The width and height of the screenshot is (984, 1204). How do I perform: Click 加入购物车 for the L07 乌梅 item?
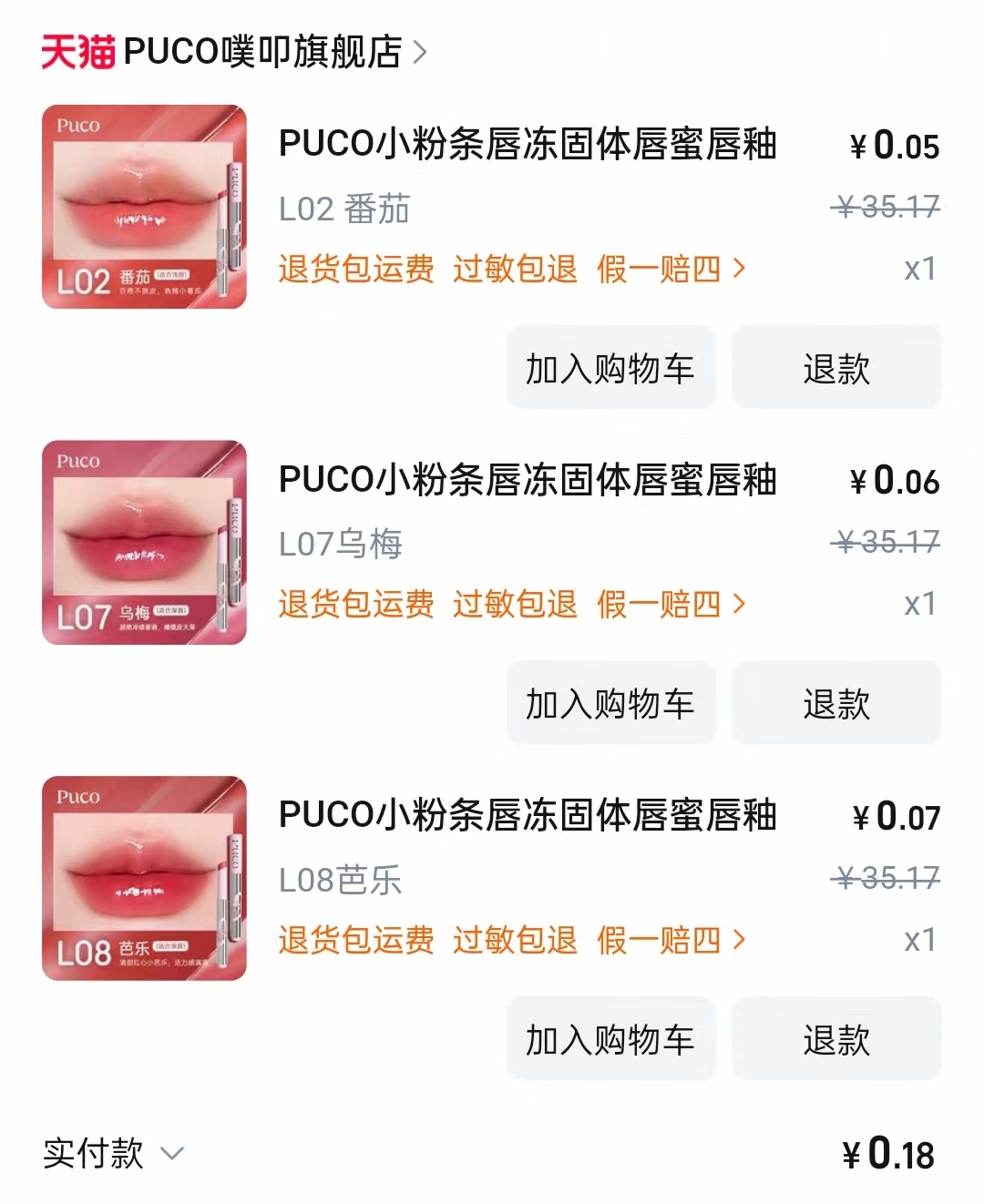(610, 703)
